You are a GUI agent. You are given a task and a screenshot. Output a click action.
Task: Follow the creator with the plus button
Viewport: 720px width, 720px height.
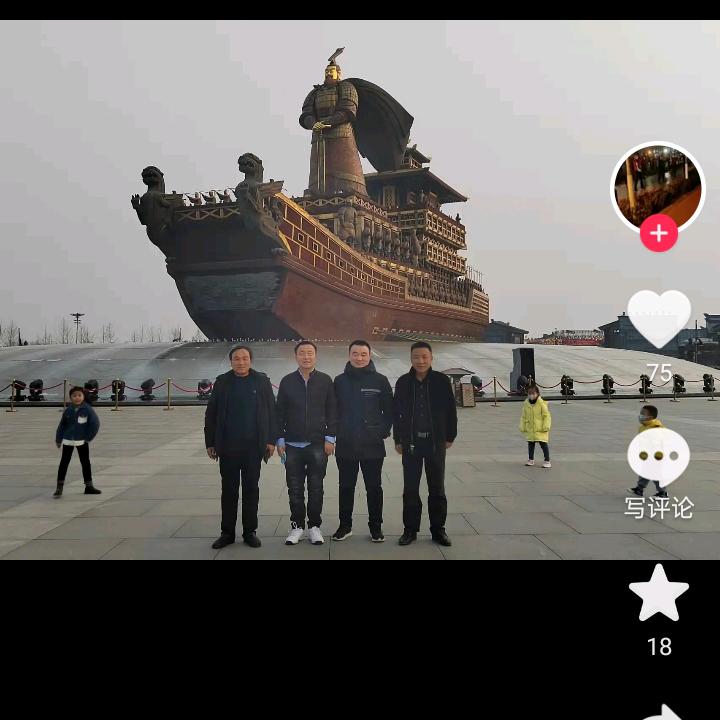pos(658,234)
